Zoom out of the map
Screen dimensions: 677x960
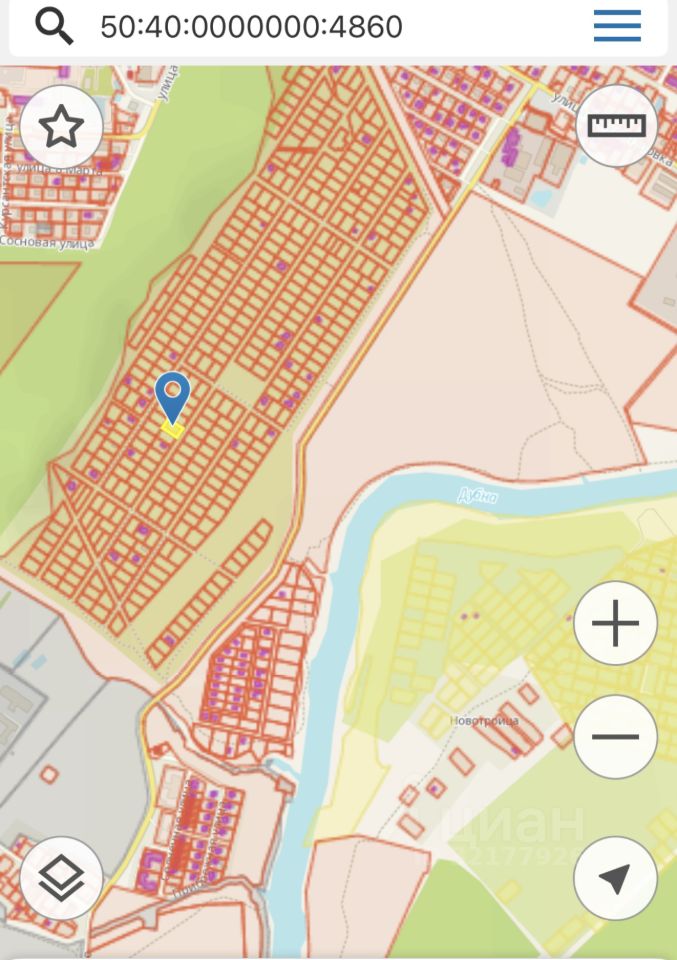click(615, 737)
